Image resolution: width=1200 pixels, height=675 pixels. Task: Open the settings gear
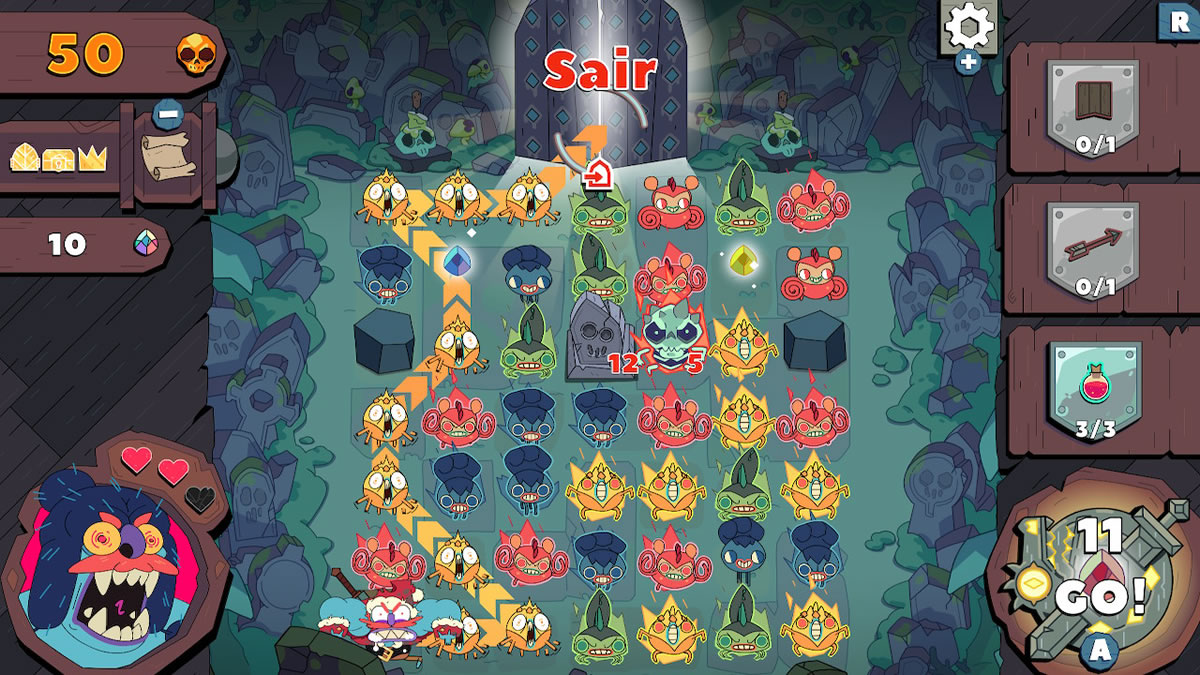[x=968, y=26]
